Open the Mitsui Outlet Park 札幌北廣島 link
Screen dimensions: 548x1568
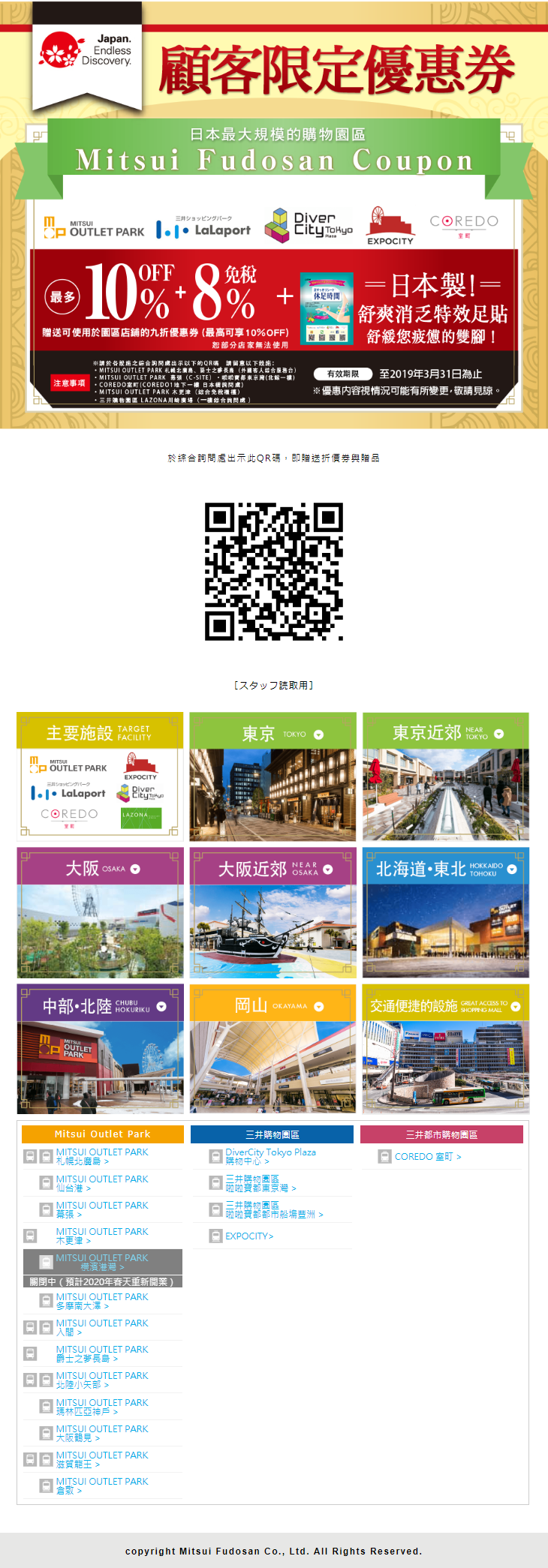pyautogui.click(x=101, y=1156)
